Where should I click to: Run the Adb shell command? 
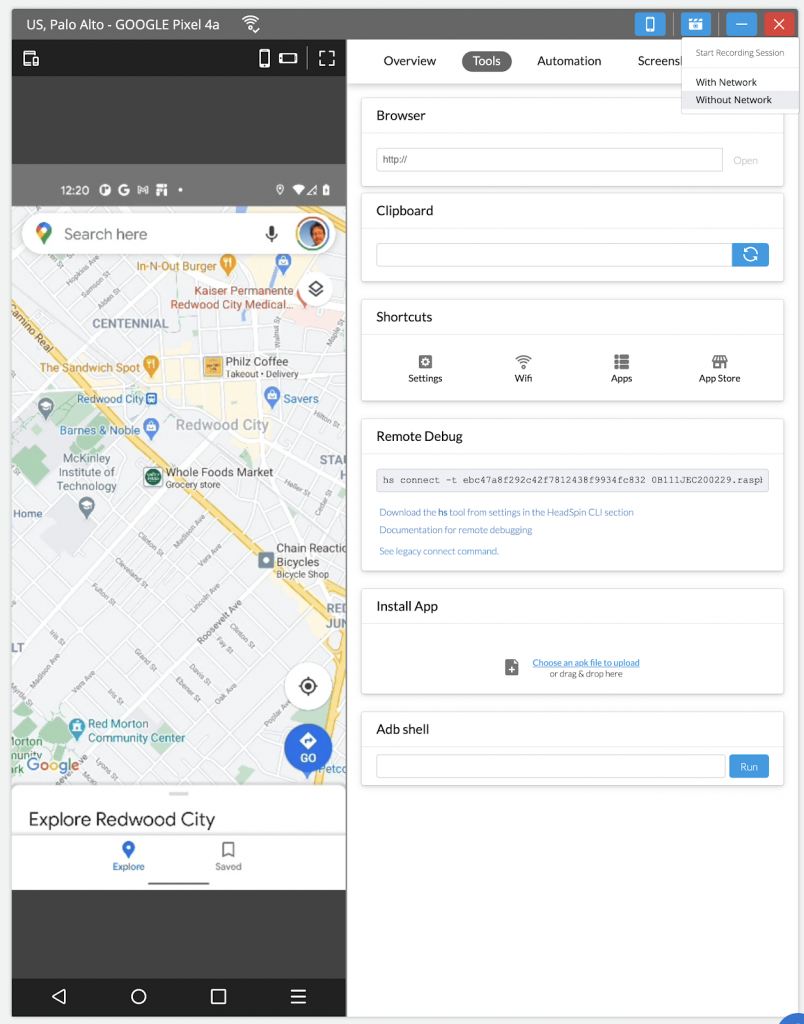tap(749, 767)
